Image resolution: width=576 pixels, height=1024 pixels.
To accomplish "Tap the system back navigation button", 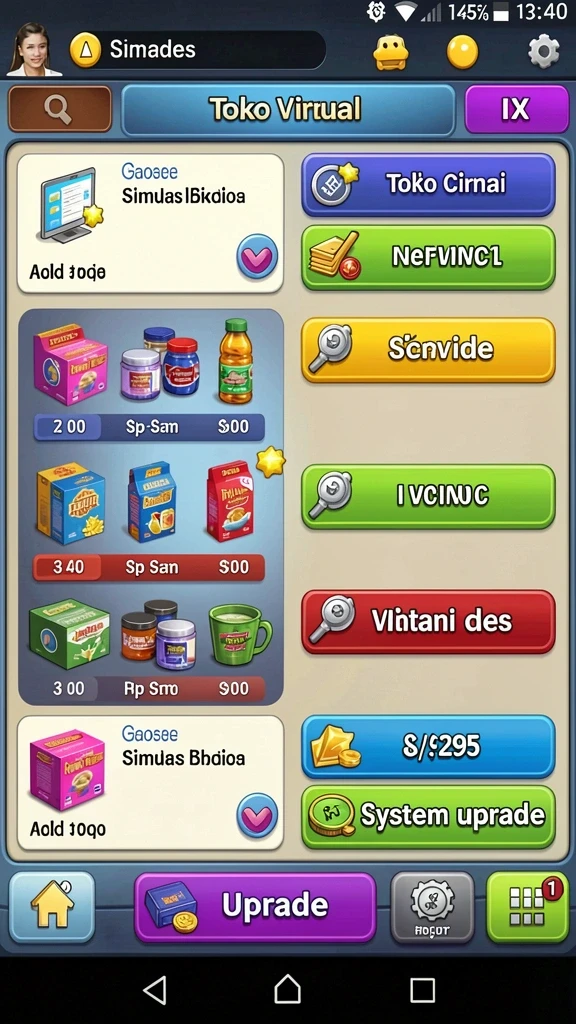I will click(155, 990).
